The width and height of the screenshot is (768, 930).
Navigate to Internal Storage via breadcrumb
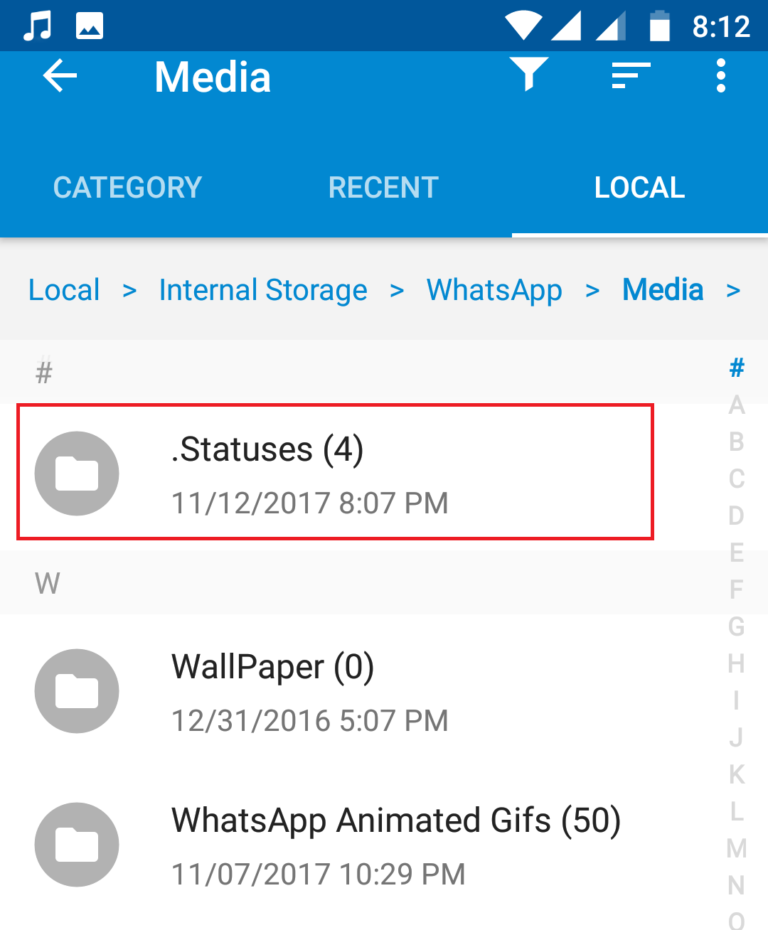(263, 290)
